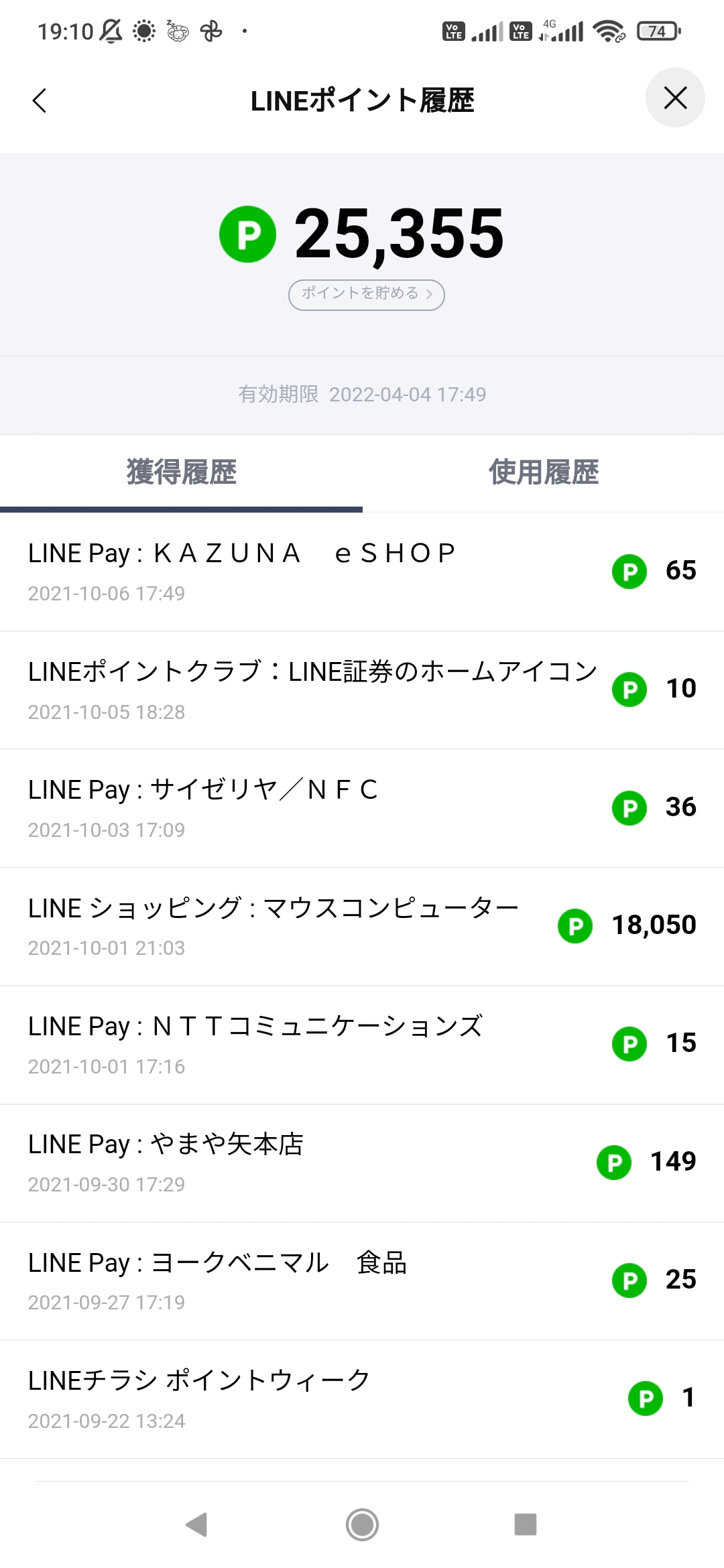The height and width of the screenshot is (1568, 724).
Task: Switch to the 使用履歴 tab
Action: [544, 473]
